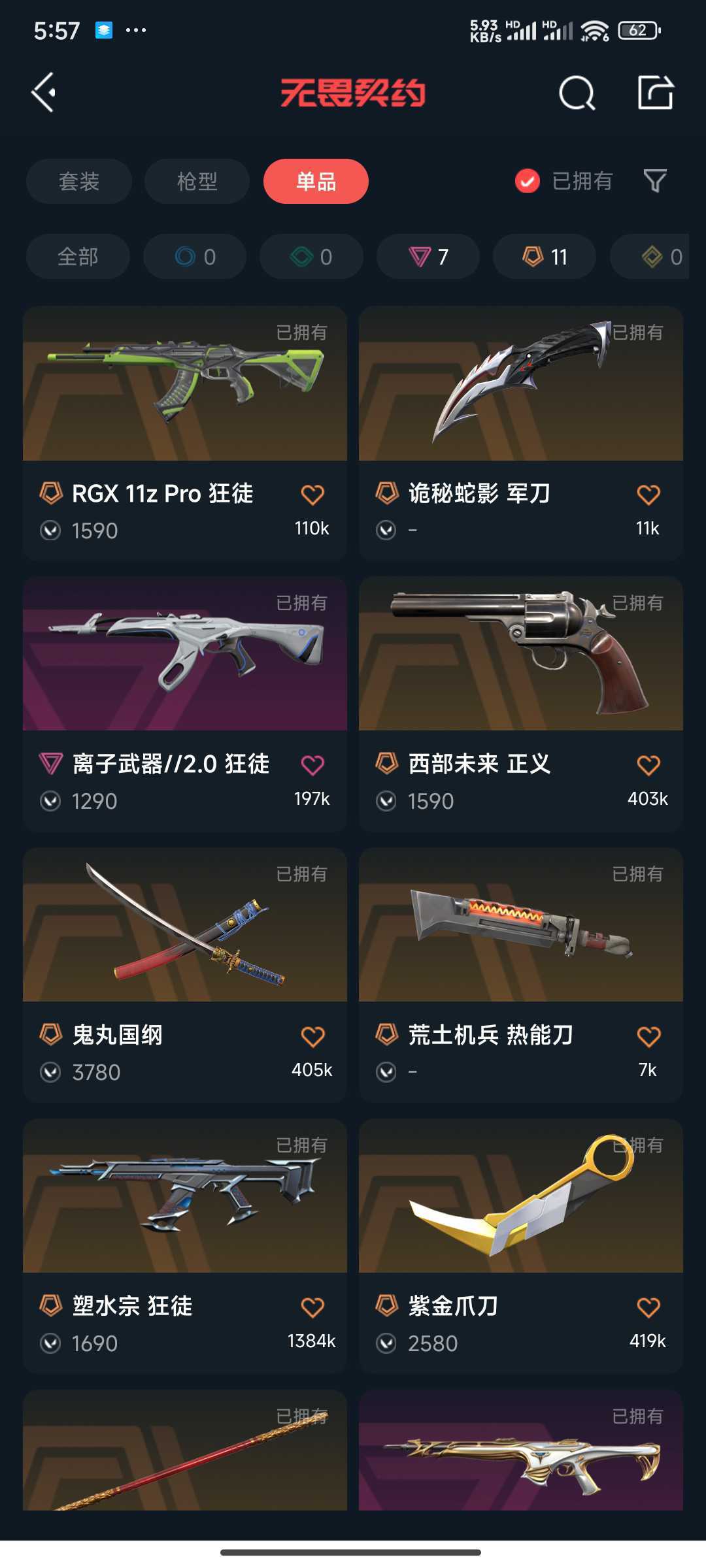This screenshot has height=1568, width=706.
Task: Open the search icon
Action: [577, 93]
